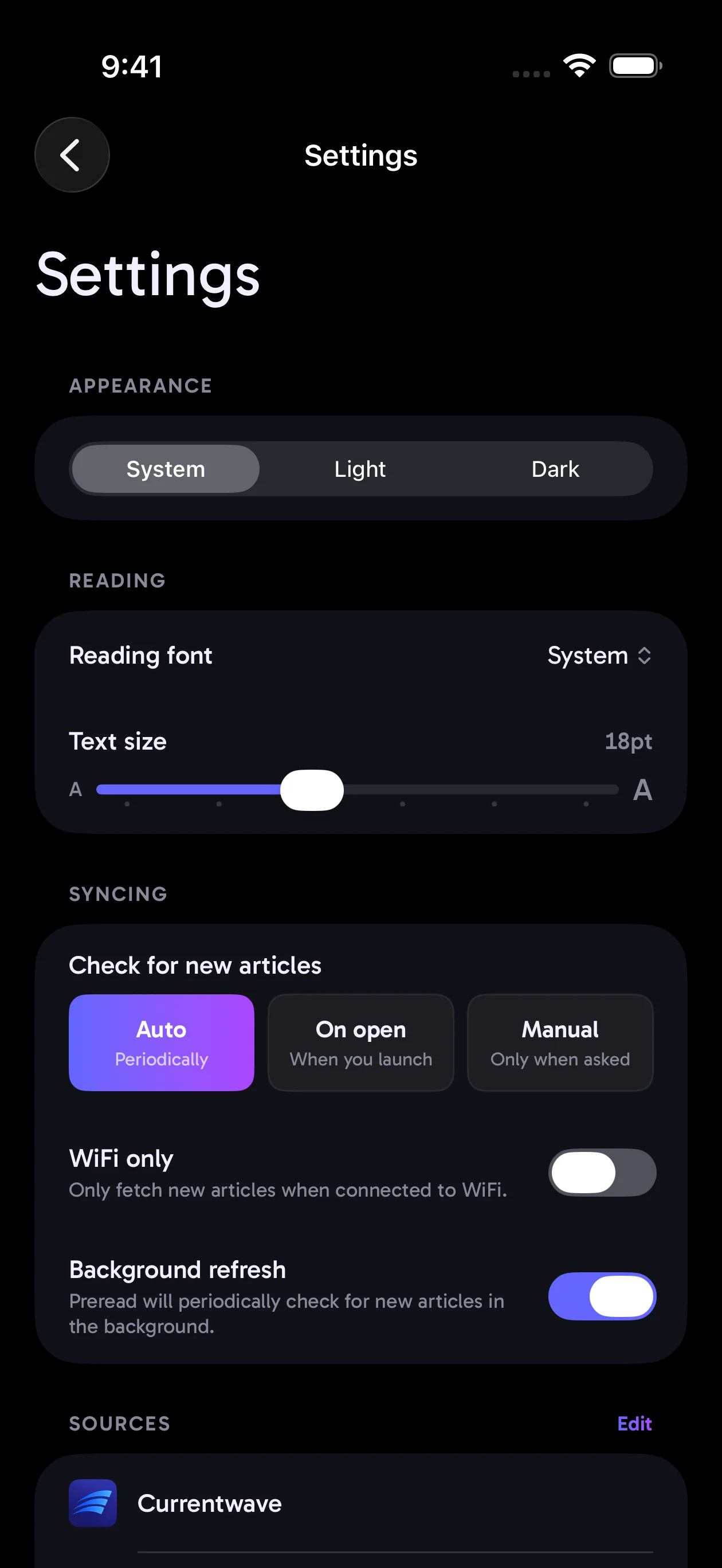Viewport: 722px width, 1568px height.
Task: Switch appearance to Dark
Action: click(x=555, y=469)
